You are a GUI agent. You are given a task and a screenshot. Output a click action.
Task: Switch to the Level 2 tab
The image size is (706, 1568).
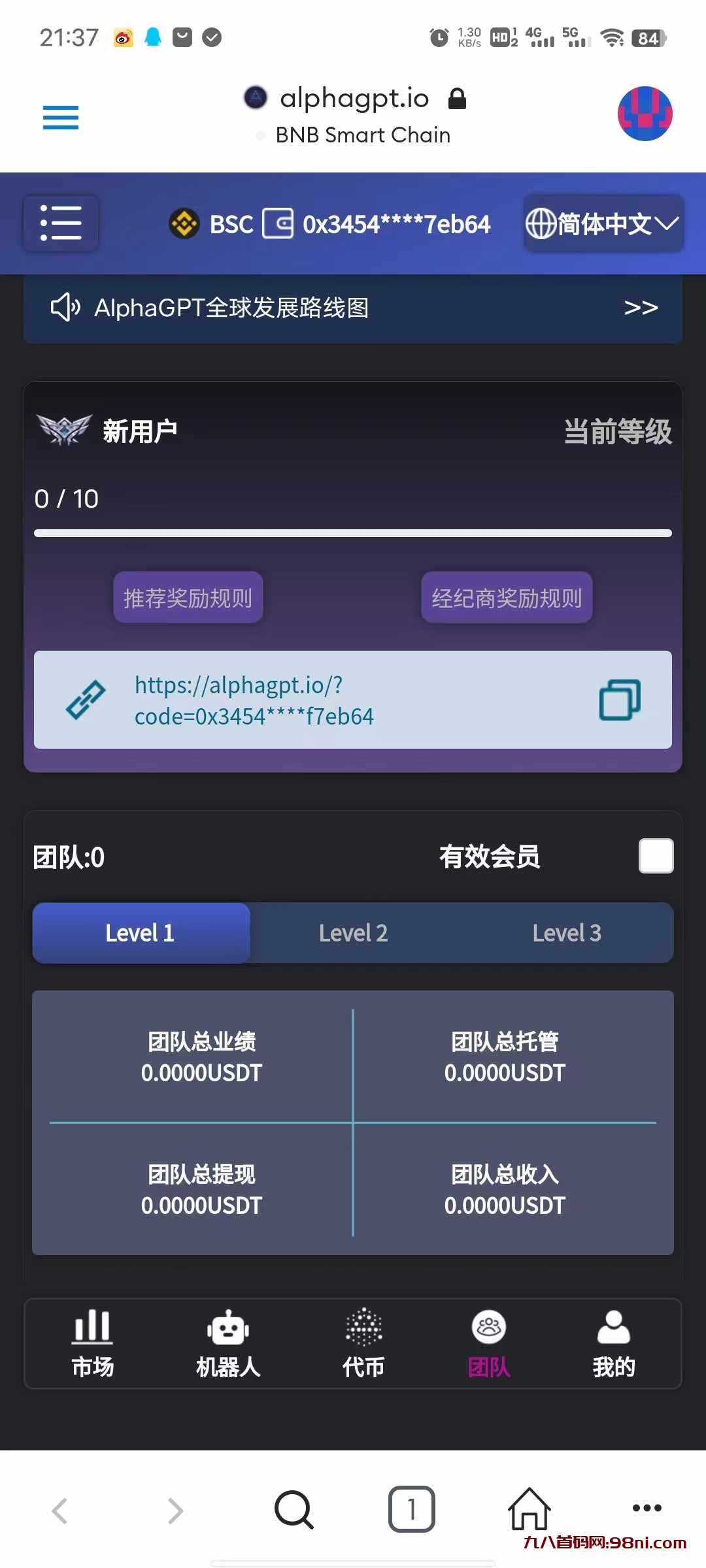coord(353,933)
